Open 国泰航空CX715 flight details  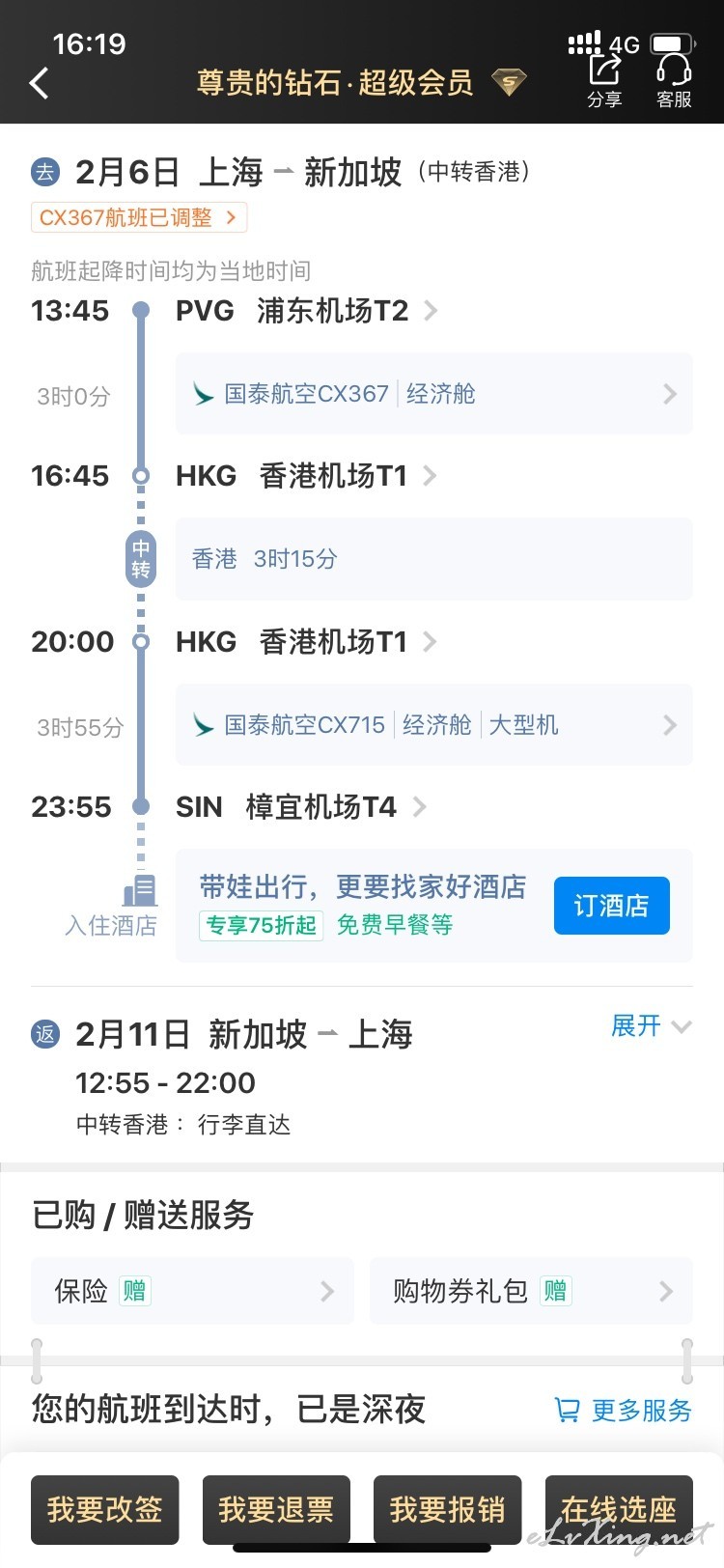pos(434,725)
